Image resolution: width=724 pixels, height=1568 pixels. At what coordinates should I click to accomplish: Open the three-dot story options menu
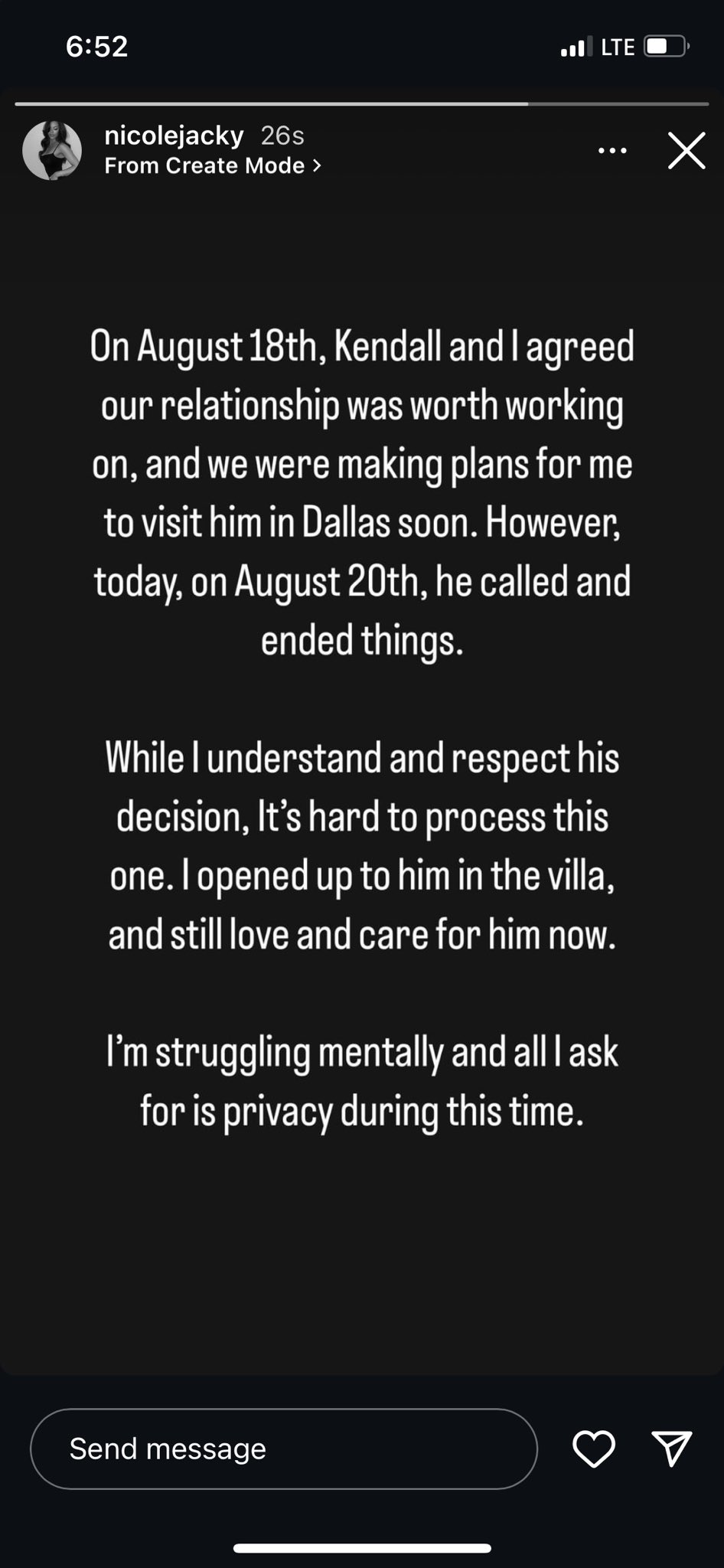click(x=613, y=151)
